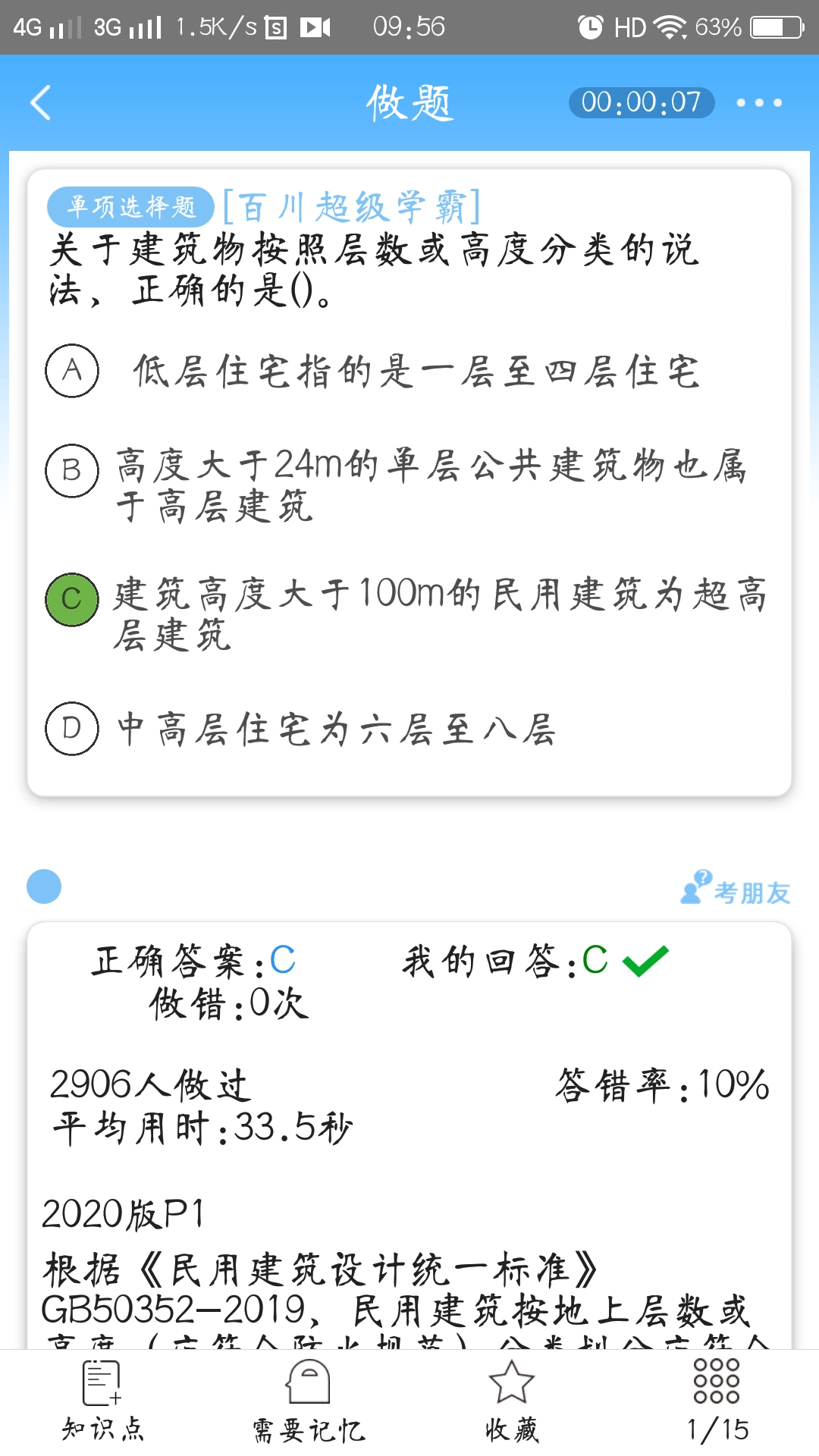Mark answer option D
The height and width of the screenshot is (1456, 819).
click(x=72, y=729)
